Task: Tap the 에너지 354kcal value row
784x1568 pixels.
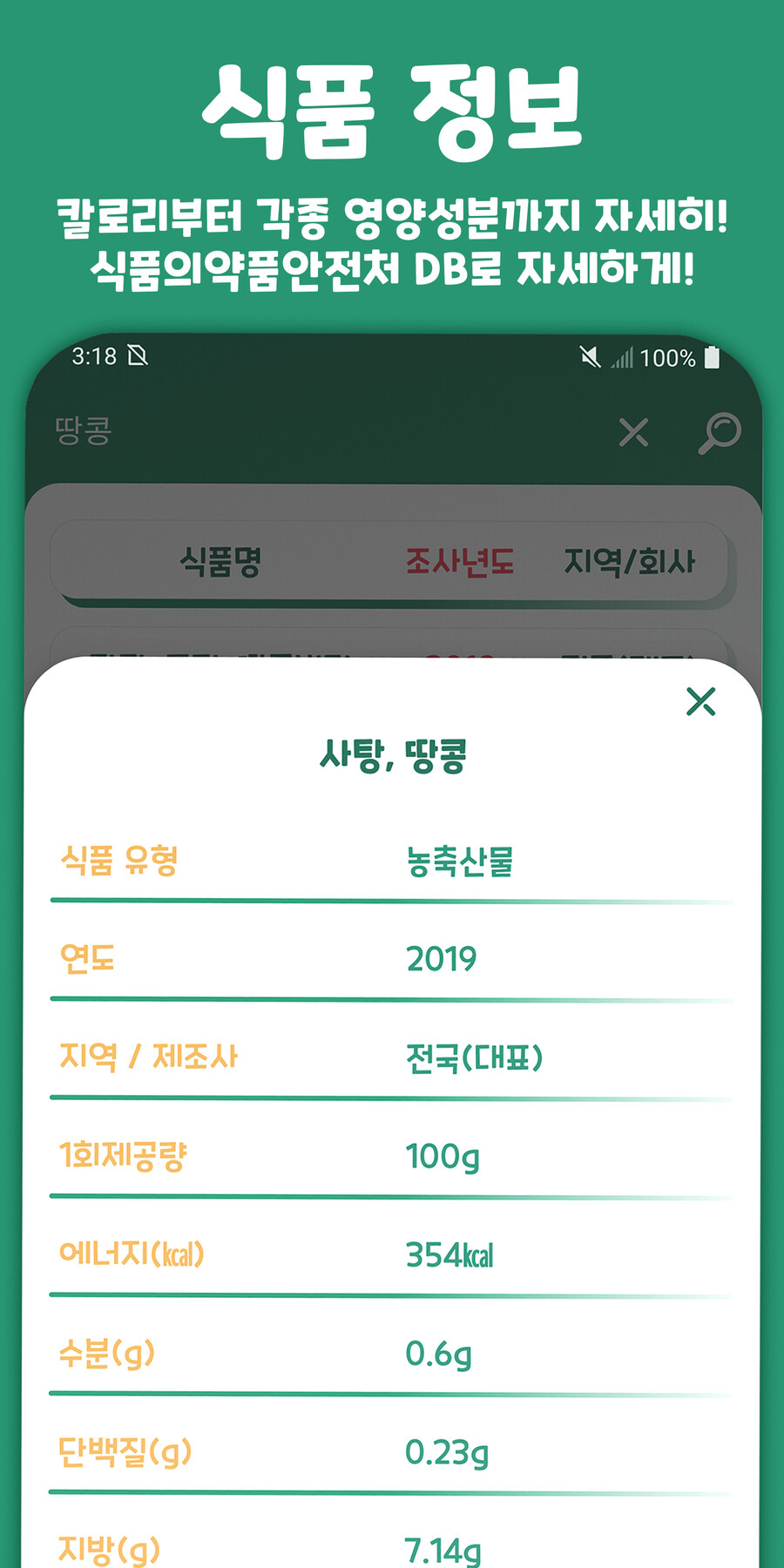Action: coord(392,1254)
